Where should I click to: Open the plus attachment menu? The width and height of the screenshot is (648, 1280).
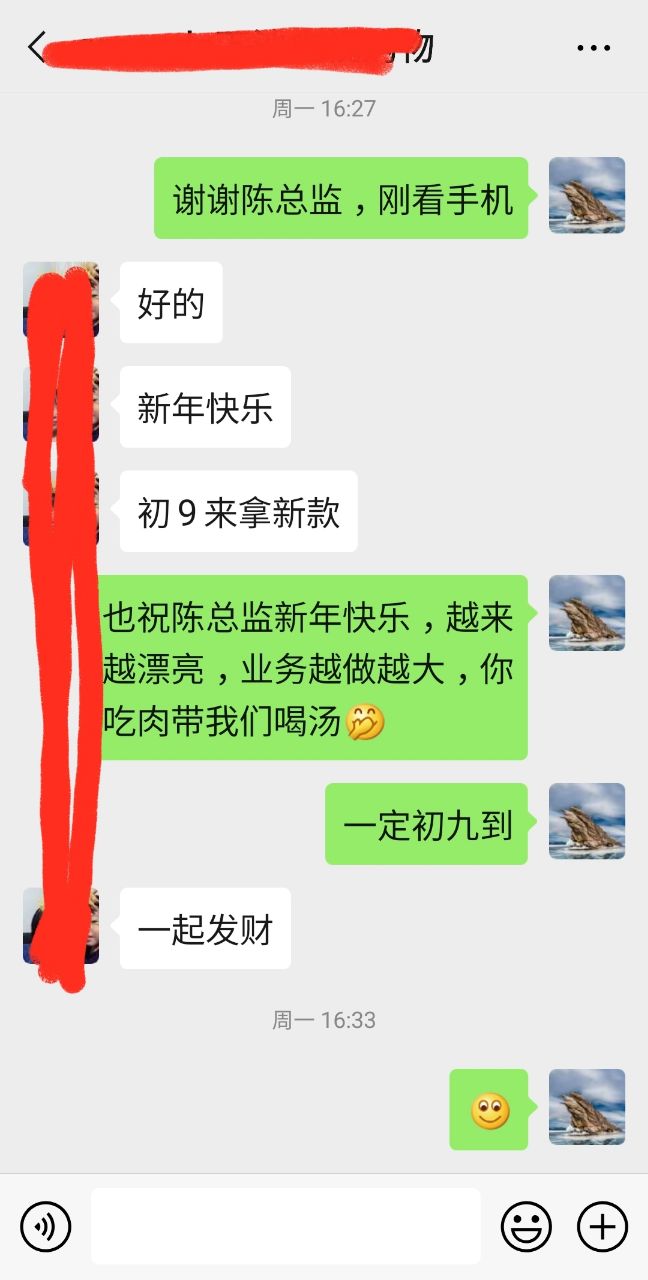click(603, 1226)
